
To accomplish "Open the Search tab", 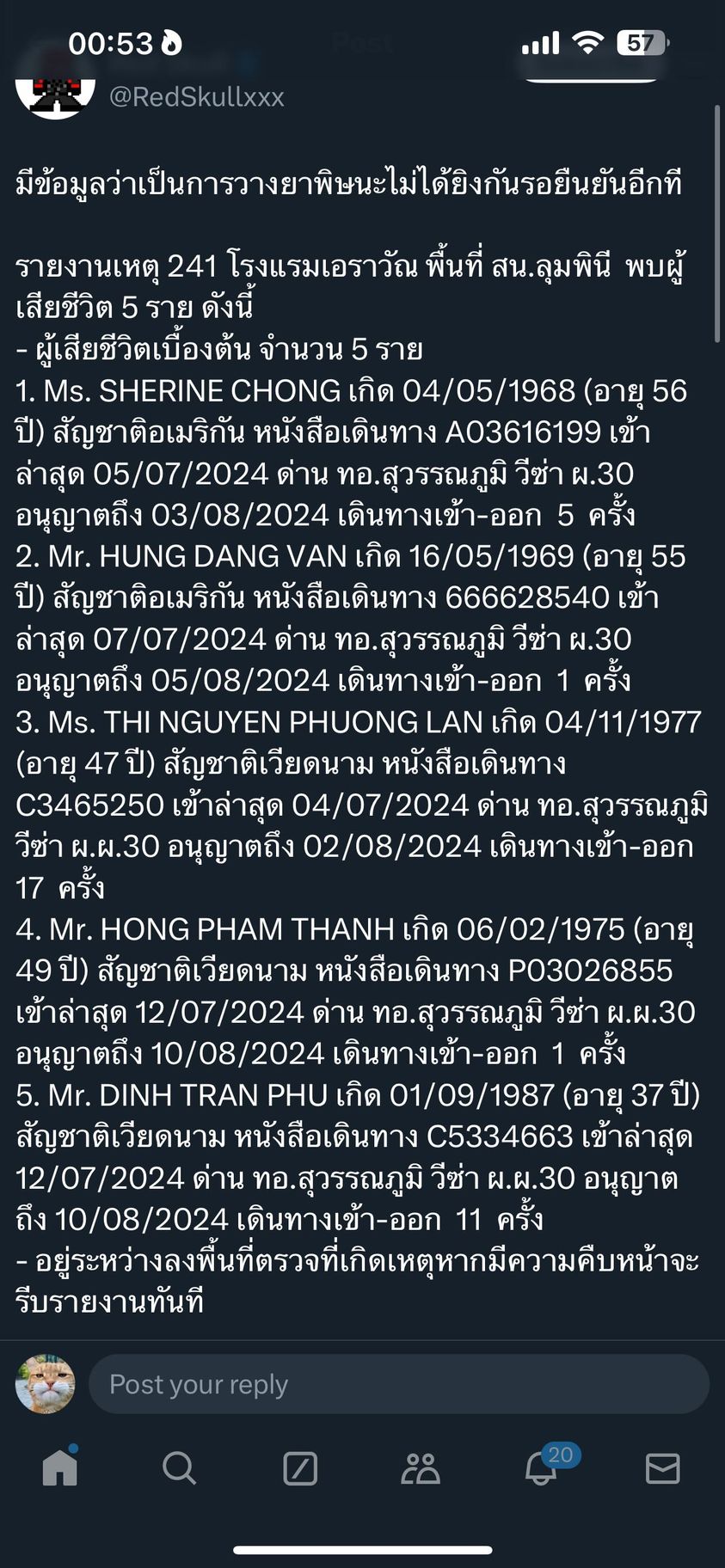I will click(x=180, y=1468).
